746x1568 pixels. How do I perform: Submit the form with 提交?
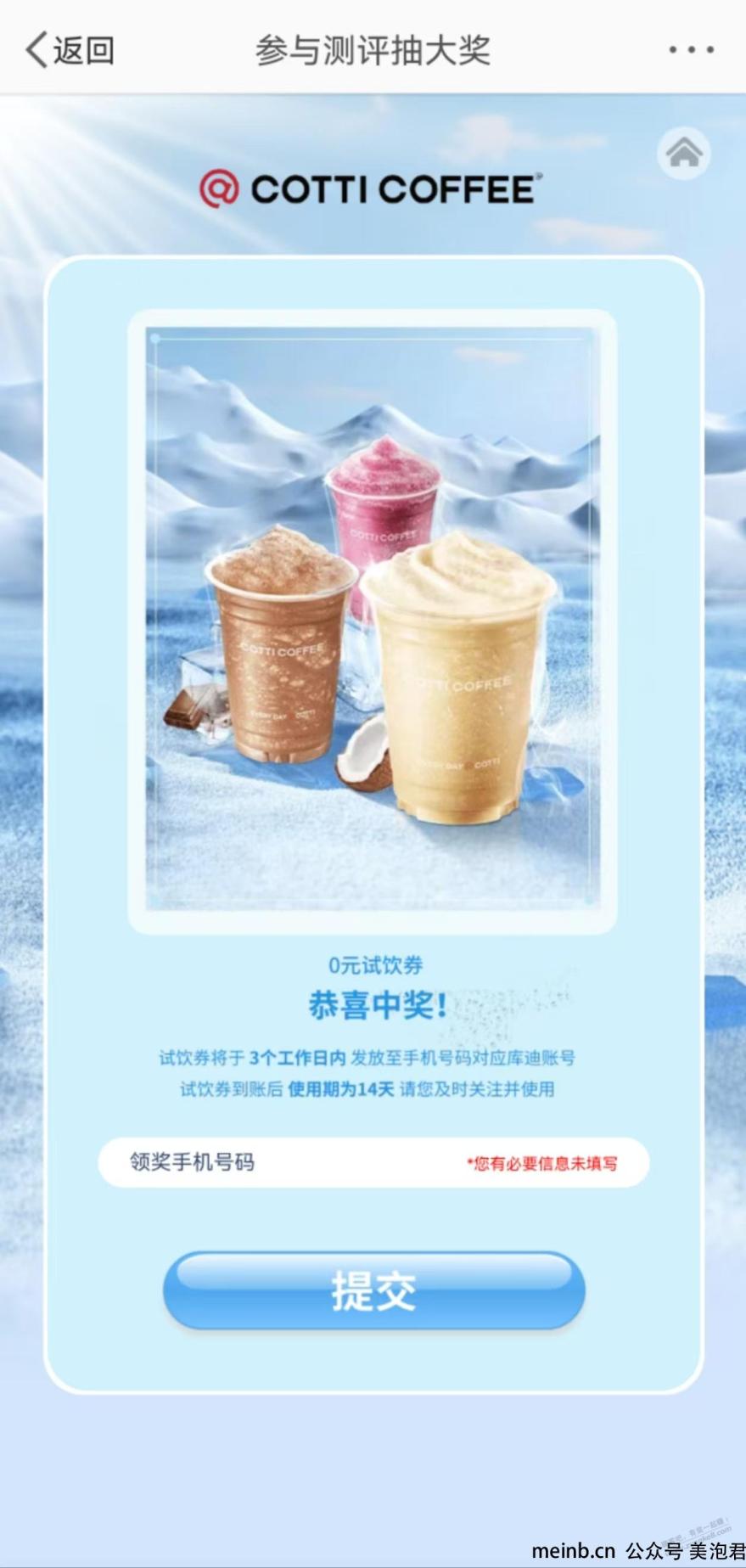coord(373,1290)
